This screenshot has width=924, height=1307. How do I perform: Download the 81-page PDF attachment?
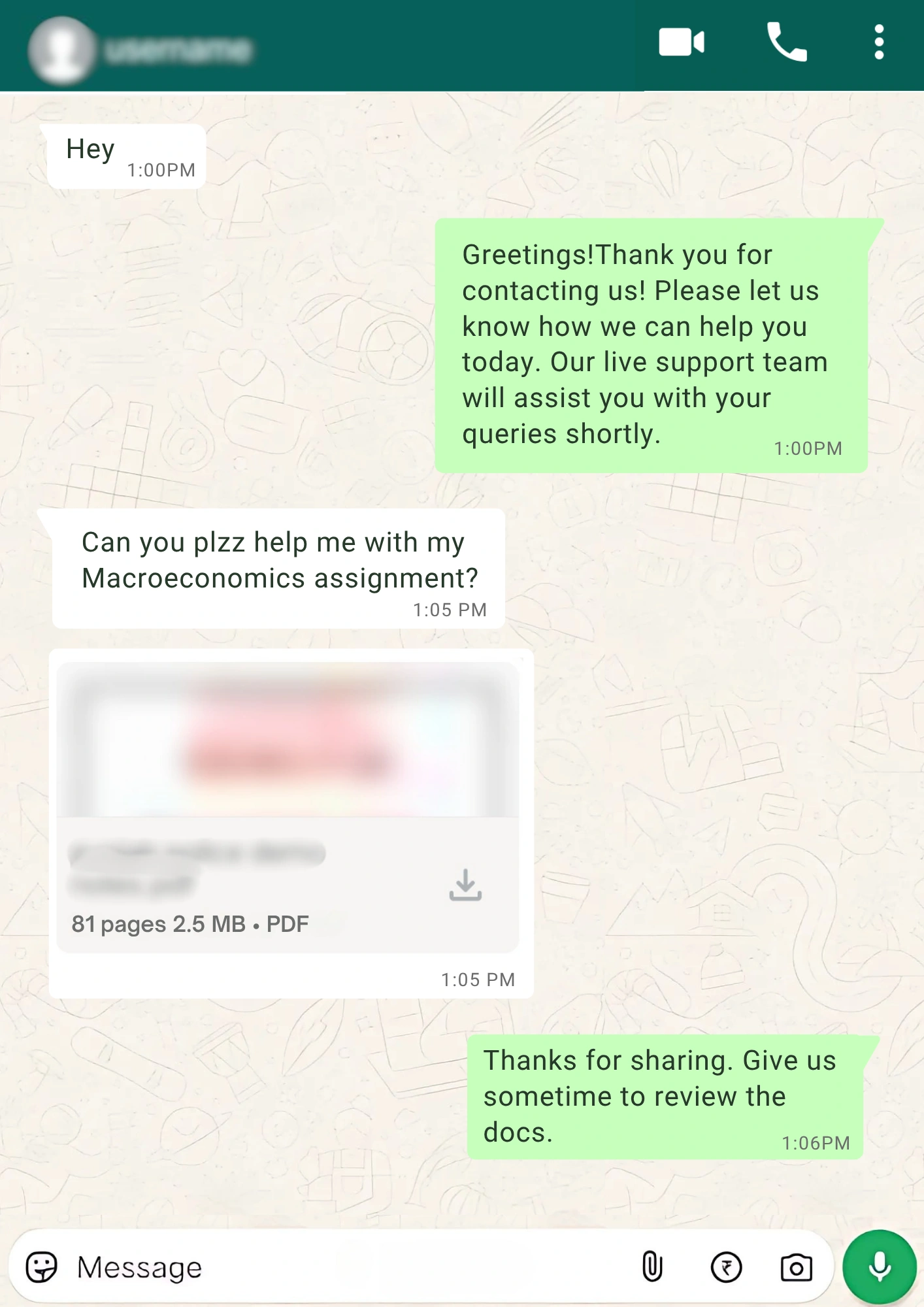[465, 885]
